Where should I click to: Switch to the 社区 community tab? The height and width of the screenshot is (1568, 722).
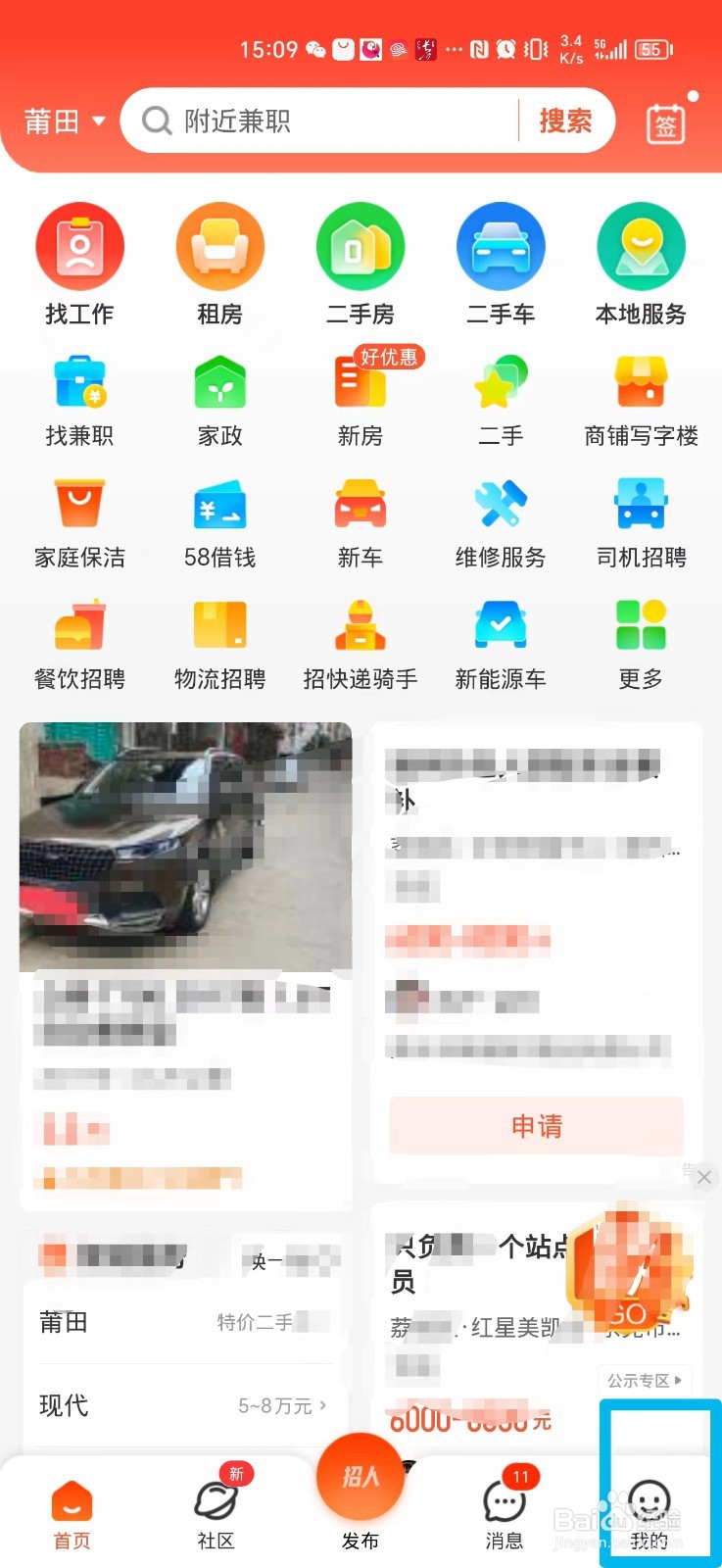coord(216,1509)
